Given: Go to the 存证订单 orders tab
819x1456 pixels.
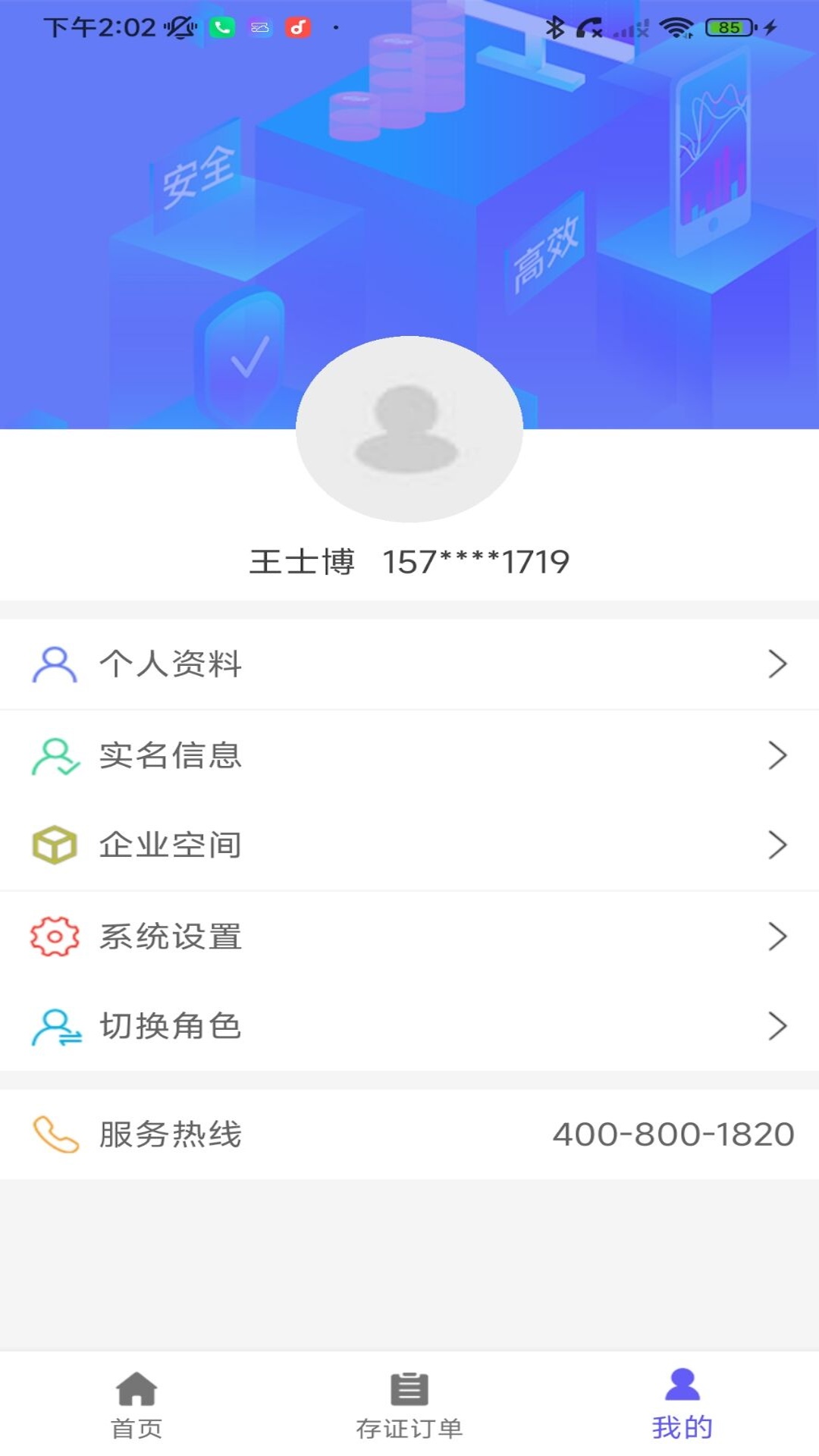Looking at the screenshot, I should coord(409,1404).
